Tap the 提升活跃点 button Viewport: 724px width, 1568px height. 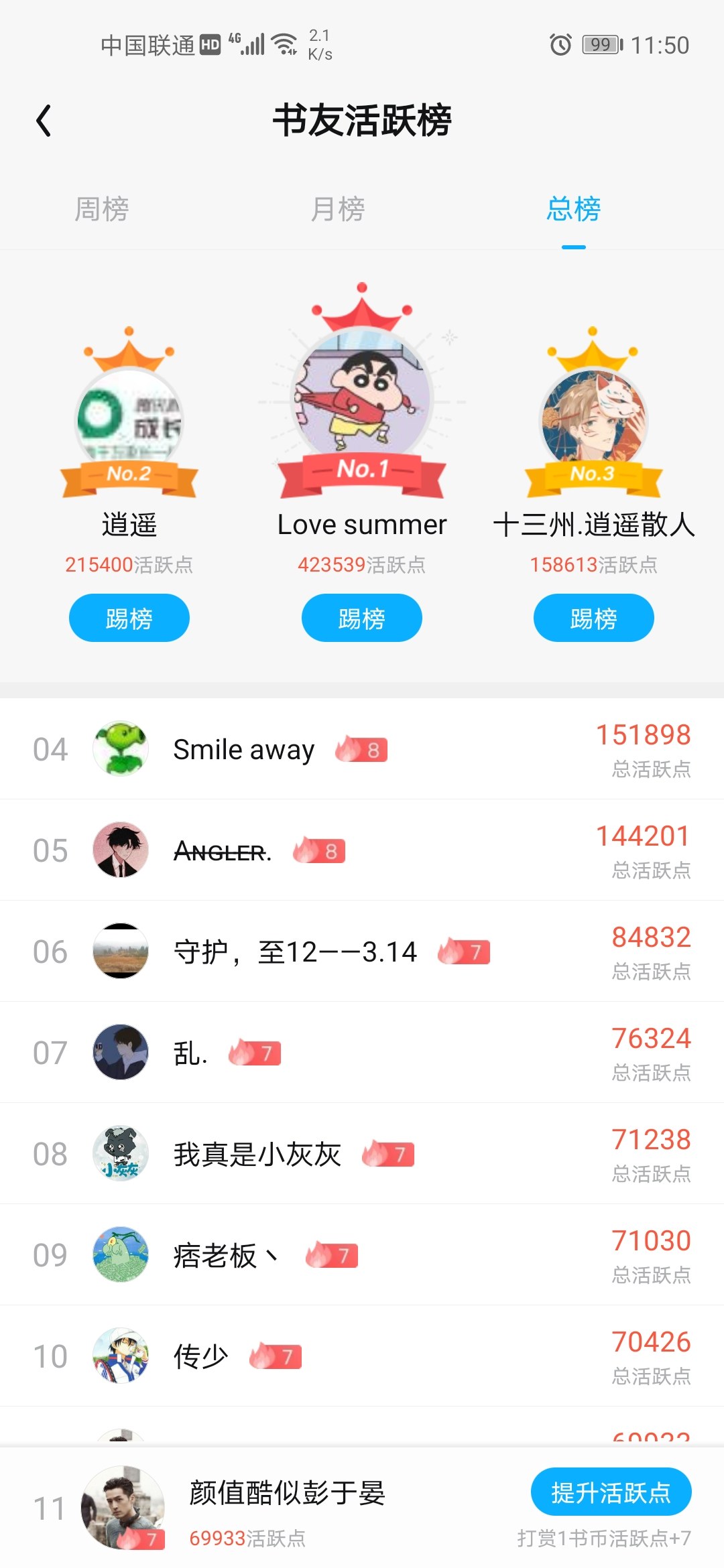tap(611, 1492)
